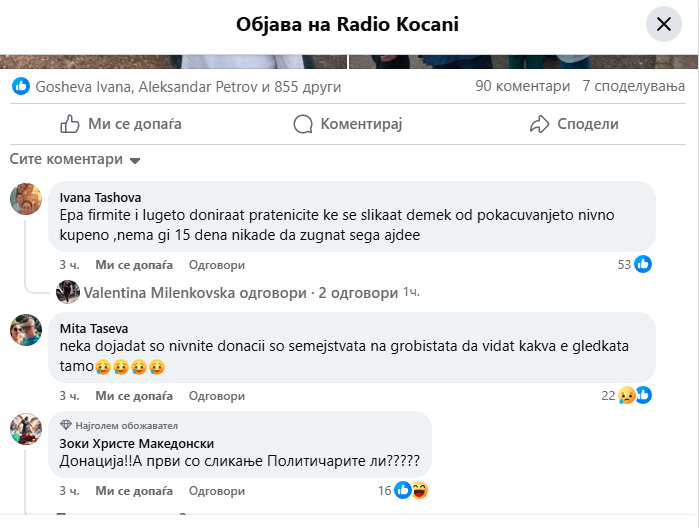
Task: Reply to Ivana Tashova's comment
Action: pyautogui.click(x=217, y=265)
